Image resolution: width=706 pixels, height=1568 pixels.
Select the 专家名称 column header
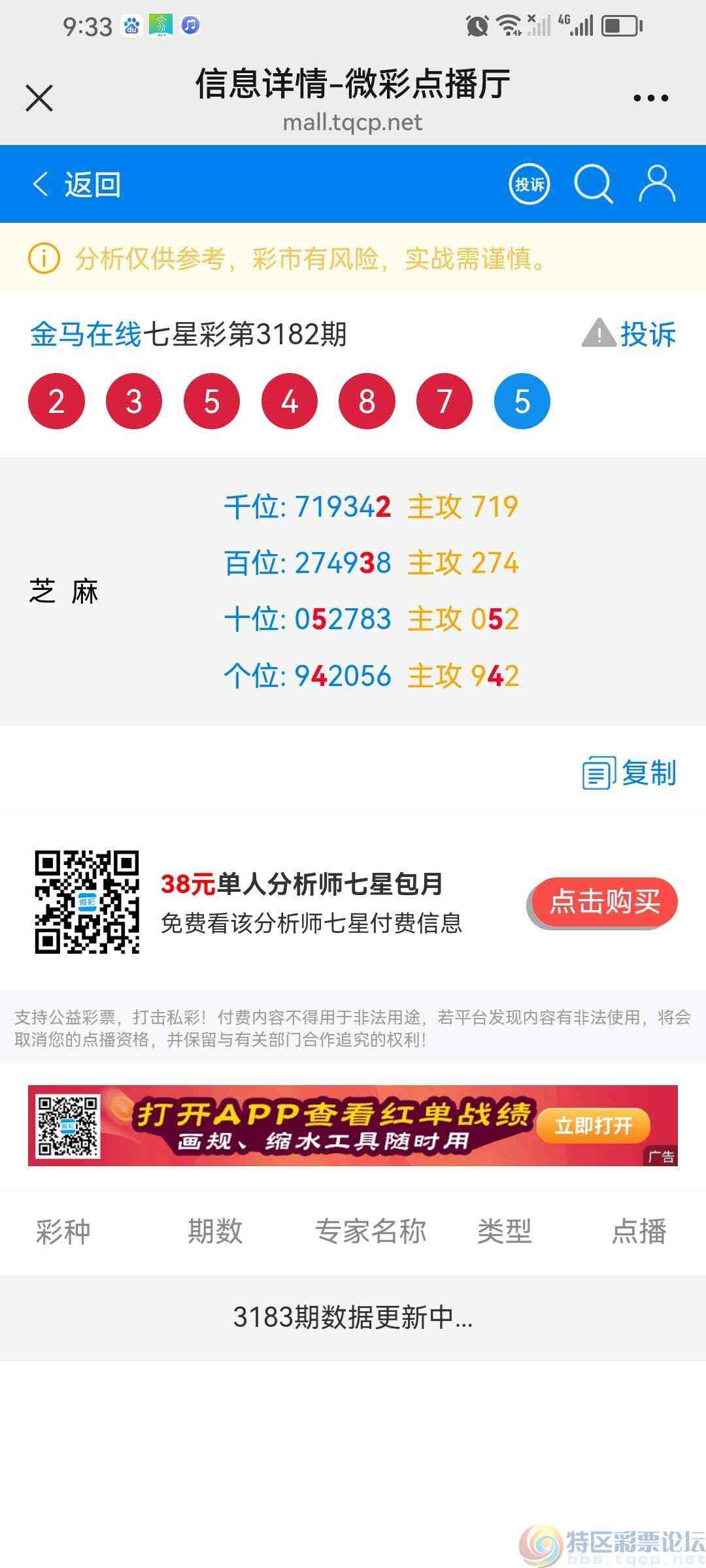[x=371, y=1232]
